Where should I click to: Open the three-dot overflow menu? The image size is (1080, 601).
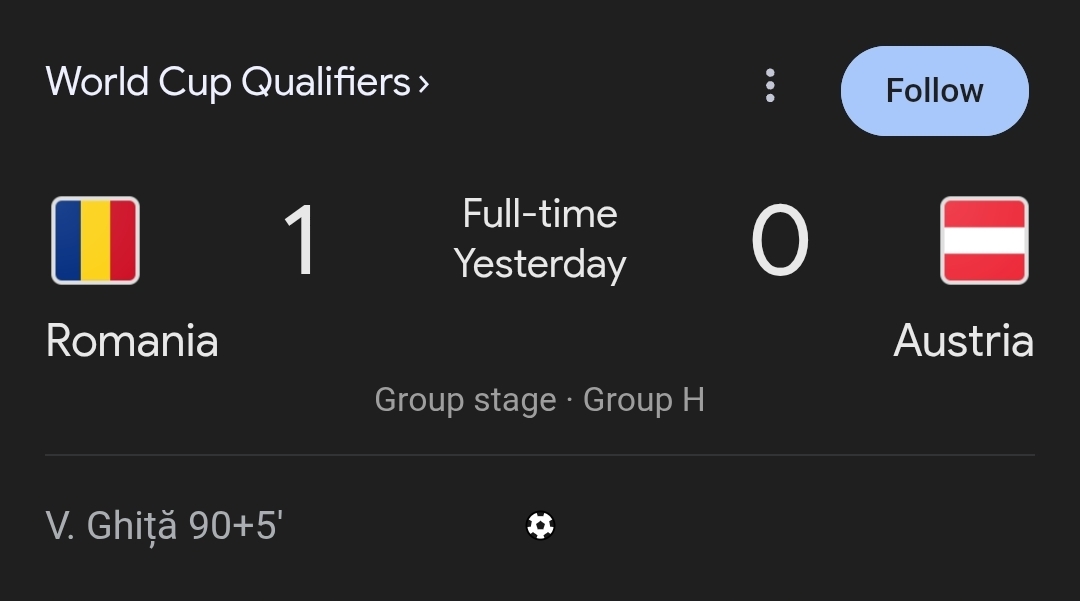coord(770,87)
